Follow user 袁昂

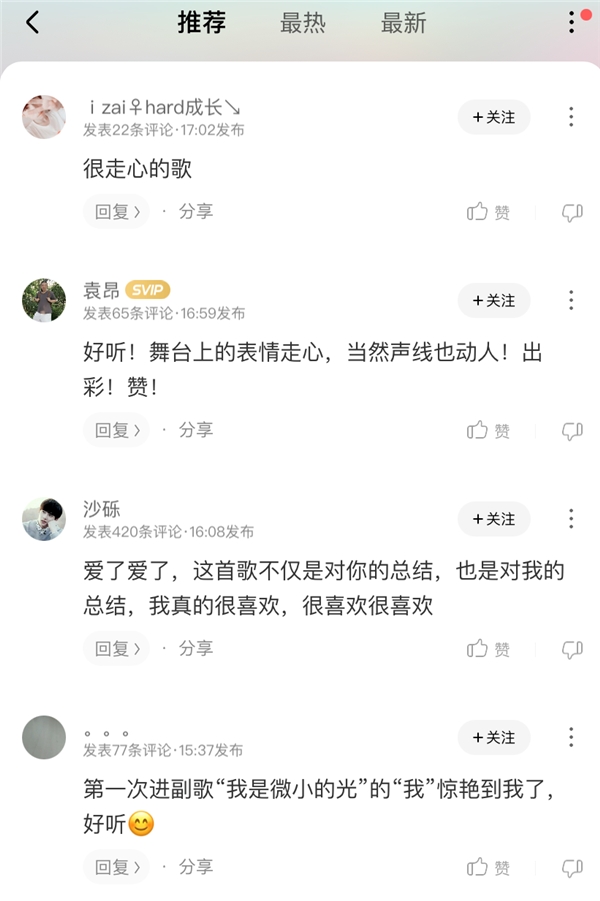pyautogui.click(x=494, y=300)
